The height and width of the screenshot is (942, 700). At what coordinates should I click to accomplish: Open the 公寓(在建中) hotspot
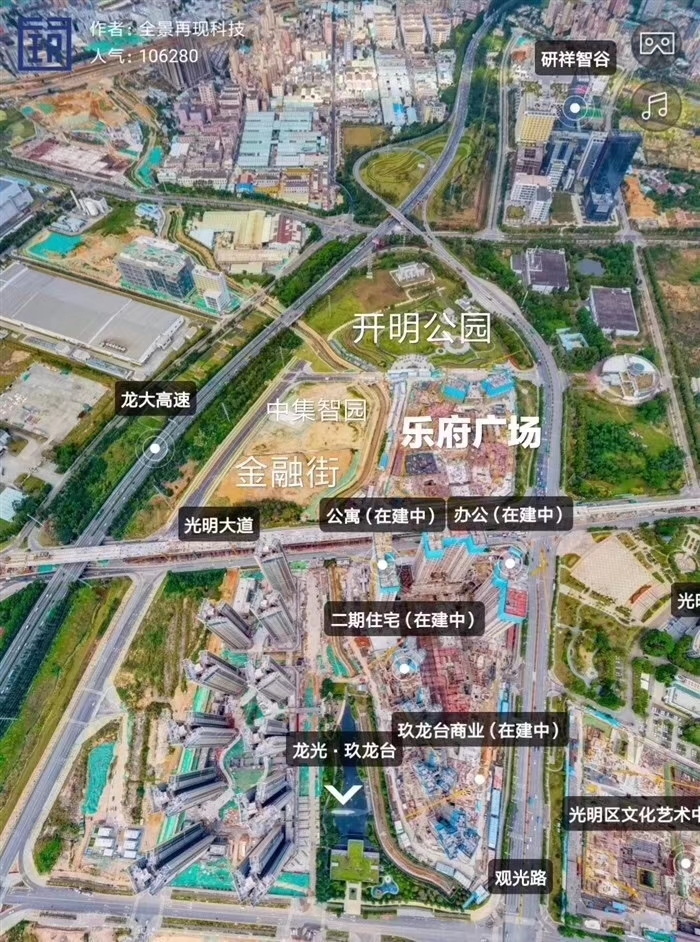tap(382, 515)
